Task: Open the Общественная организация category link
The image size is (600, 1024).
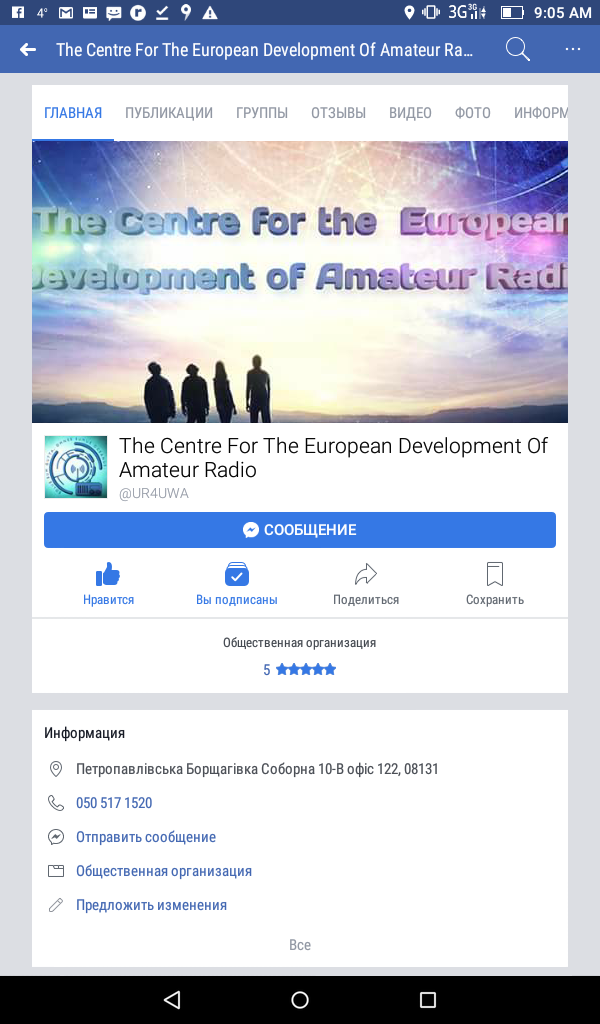Action: [164, 871]
